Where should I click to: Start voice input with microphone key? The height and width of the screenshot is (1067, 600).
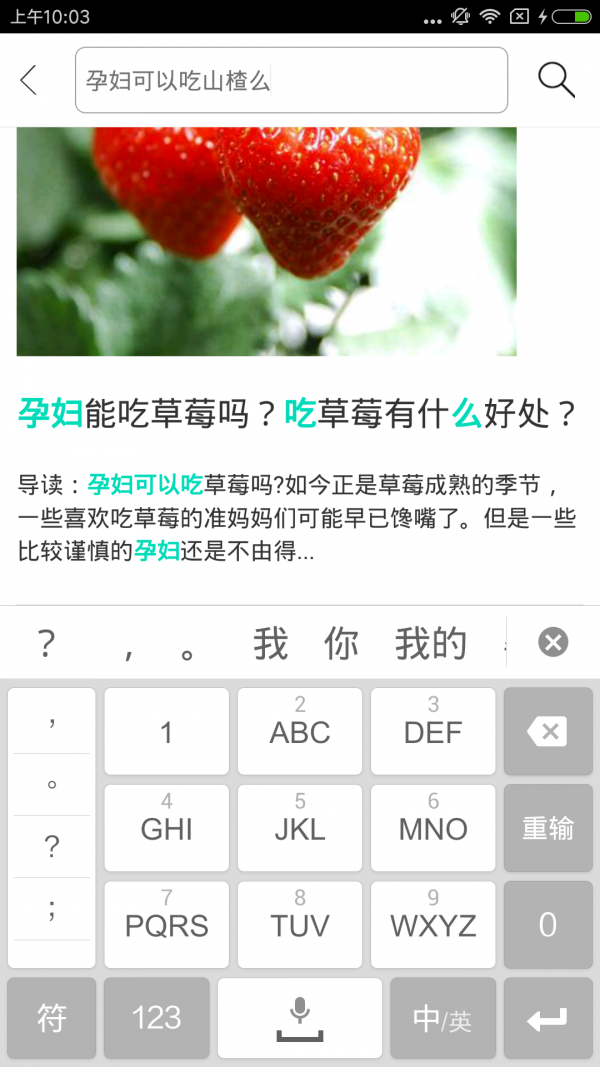(299, 1018)
